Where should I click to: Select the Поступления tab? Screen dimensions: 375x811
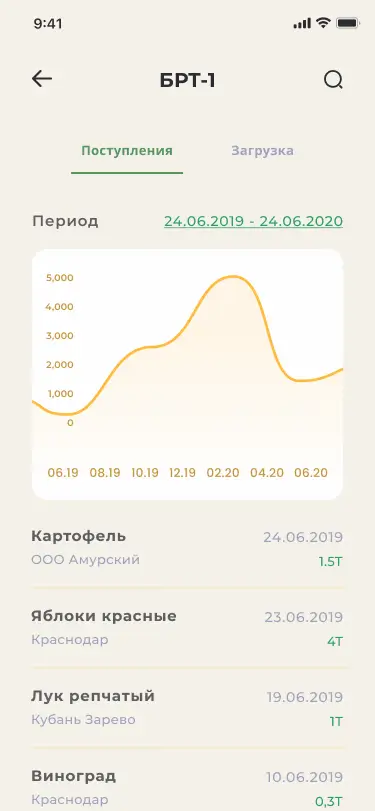(x=127, y=151)
